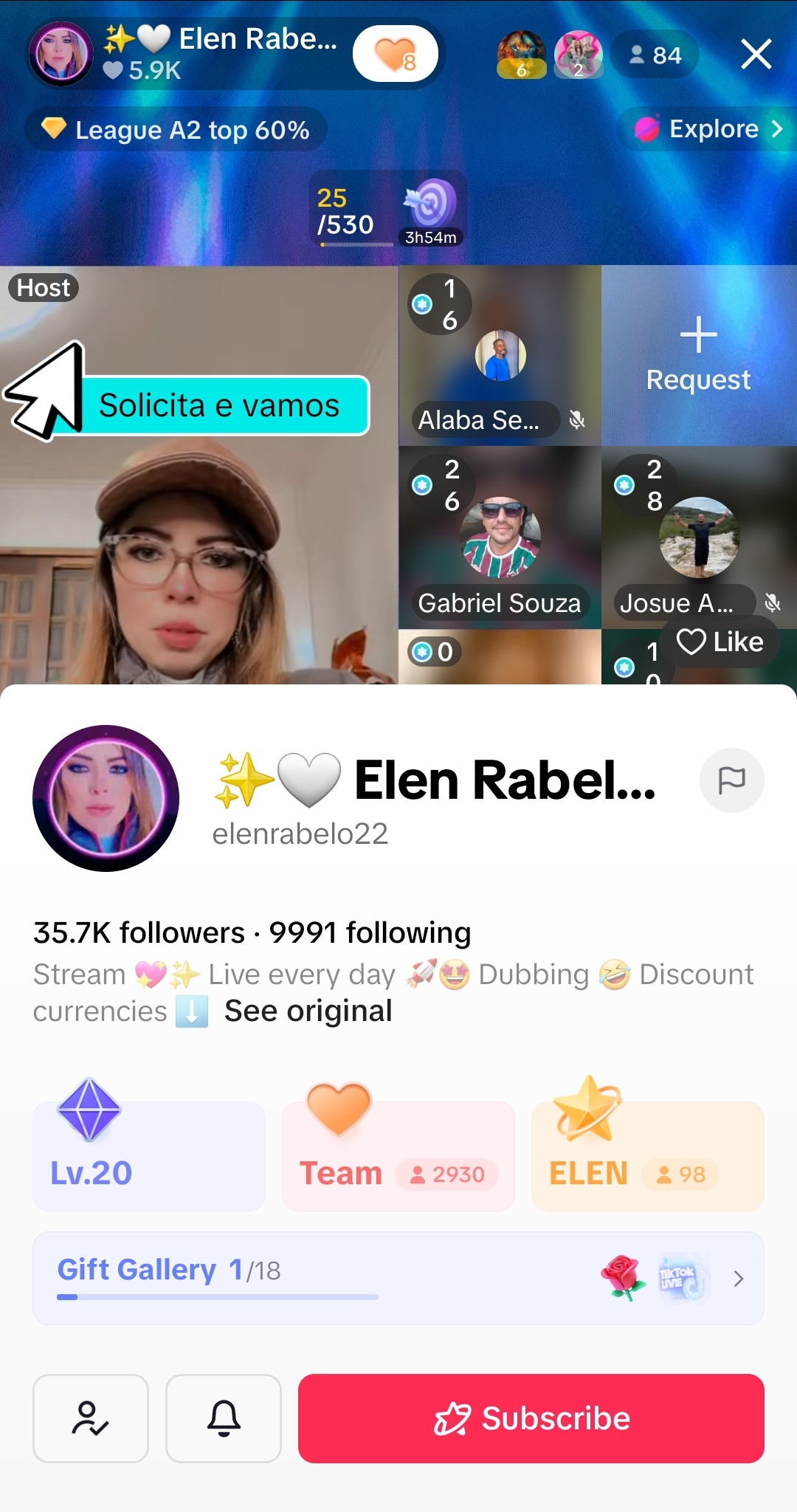Like the live stream

coord(720,642)
